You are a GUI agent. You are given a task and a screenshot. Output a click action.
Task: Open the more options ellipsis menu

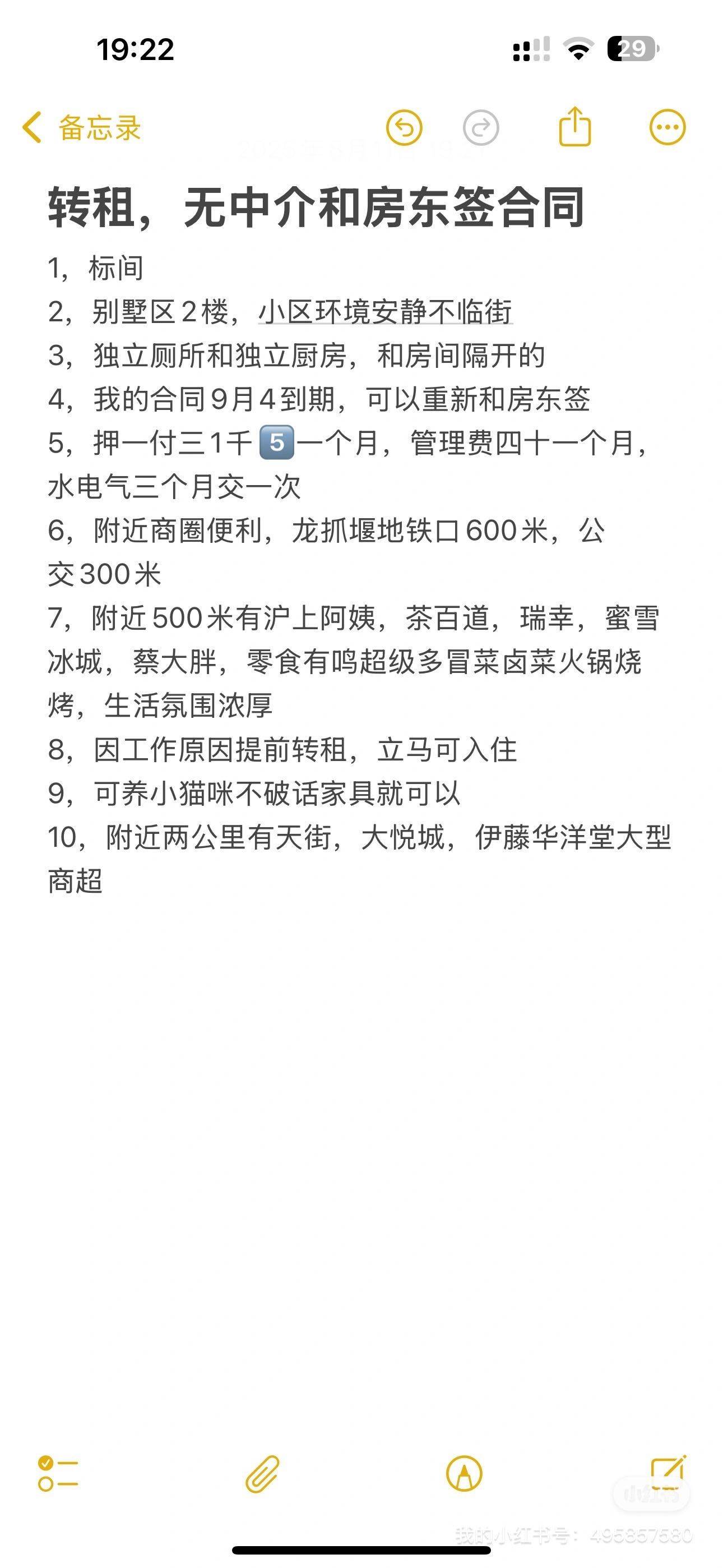(x=668, y=128)
